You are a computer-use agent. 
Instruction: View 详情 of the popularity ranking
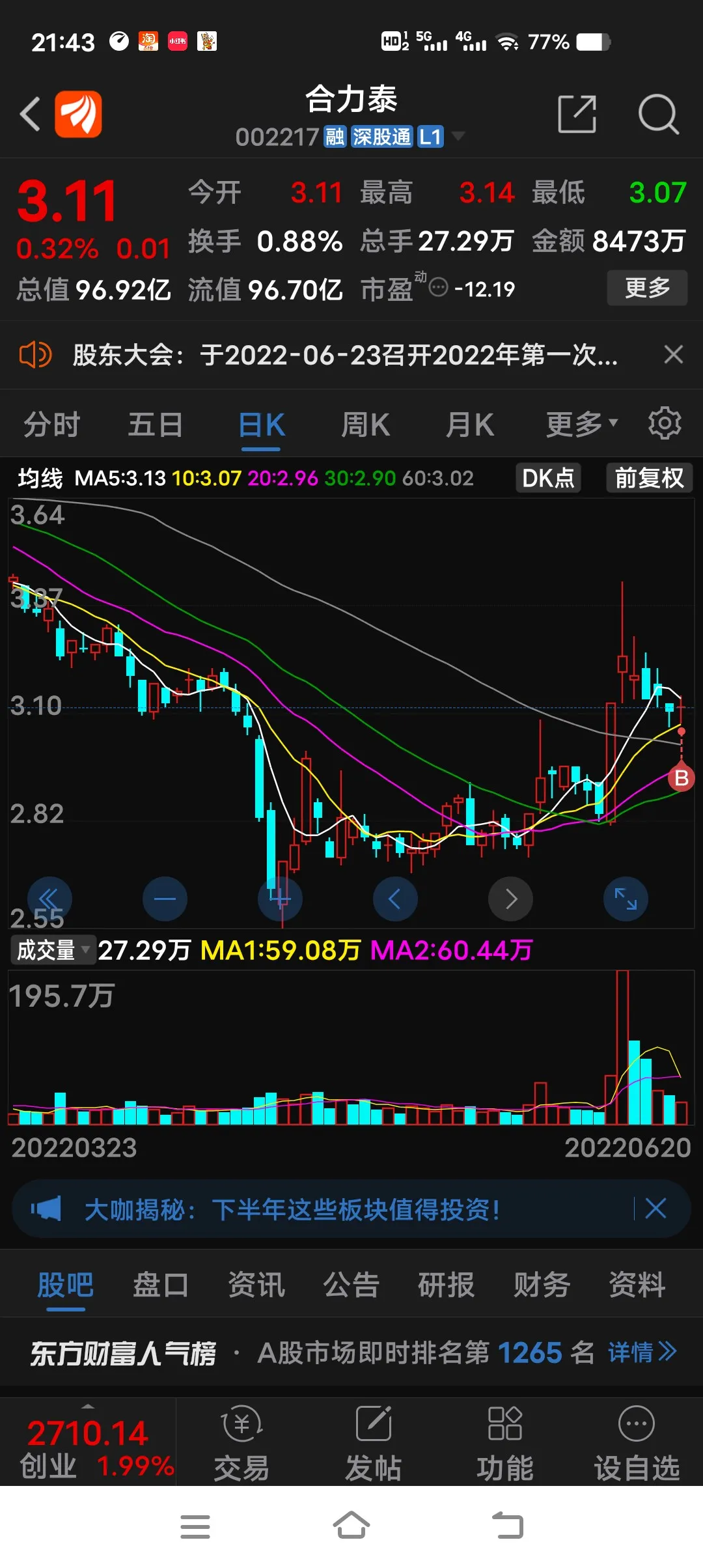642,1352
